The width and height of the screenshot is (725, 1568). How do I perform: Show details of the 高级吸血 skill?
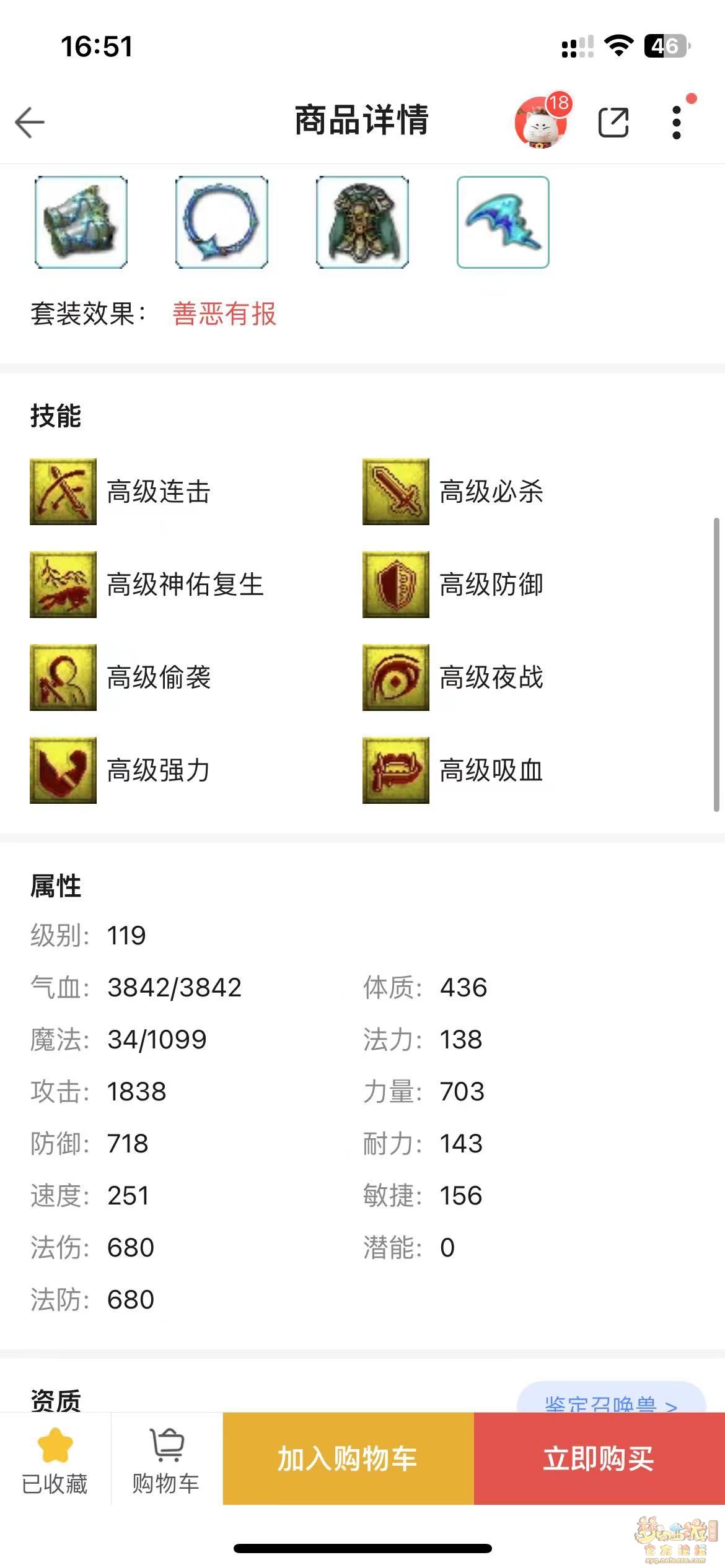click(396, 770)
